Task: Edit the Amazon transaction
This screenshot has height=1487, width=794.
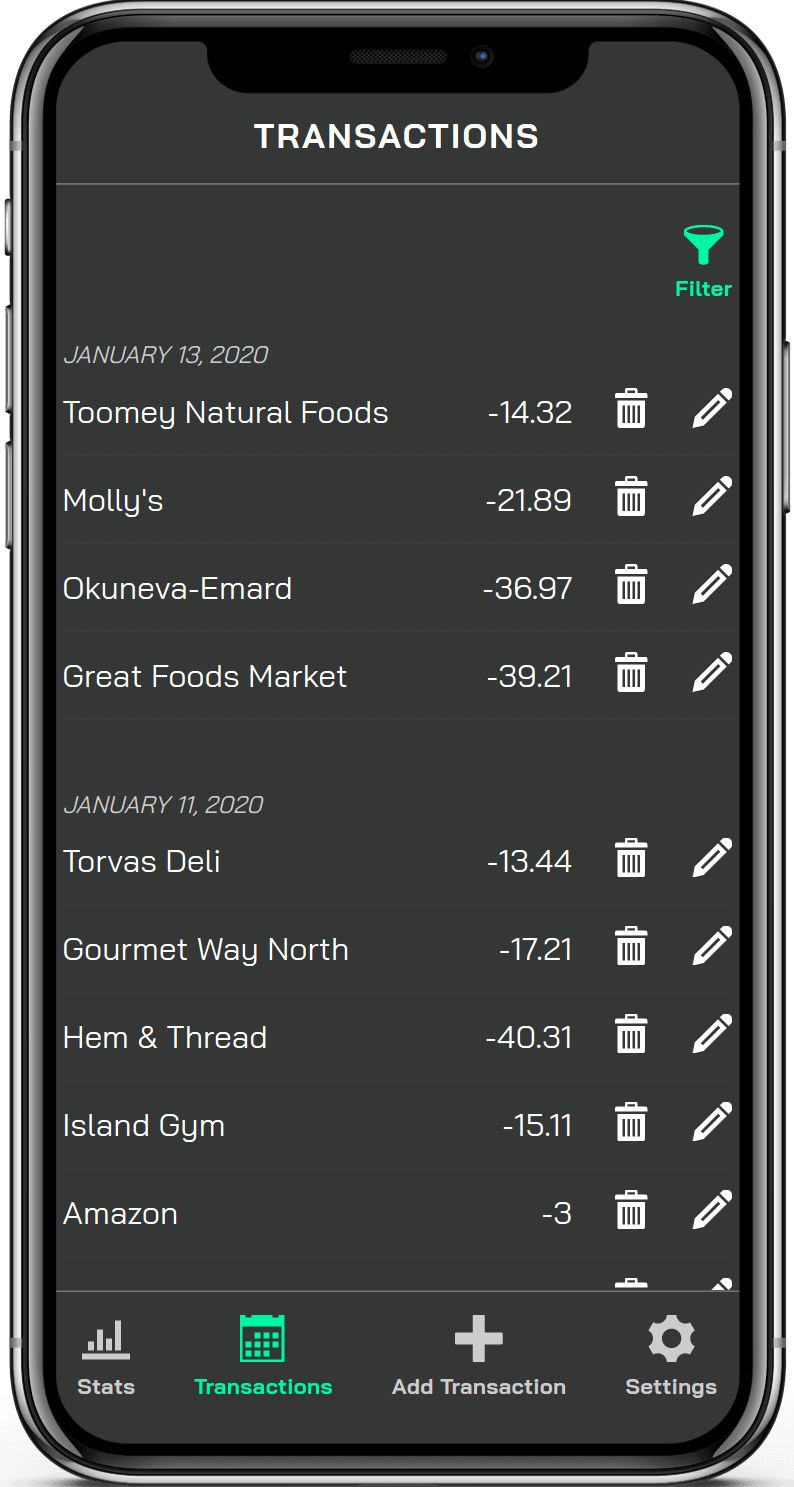Action: click(x=712, y=1210)
